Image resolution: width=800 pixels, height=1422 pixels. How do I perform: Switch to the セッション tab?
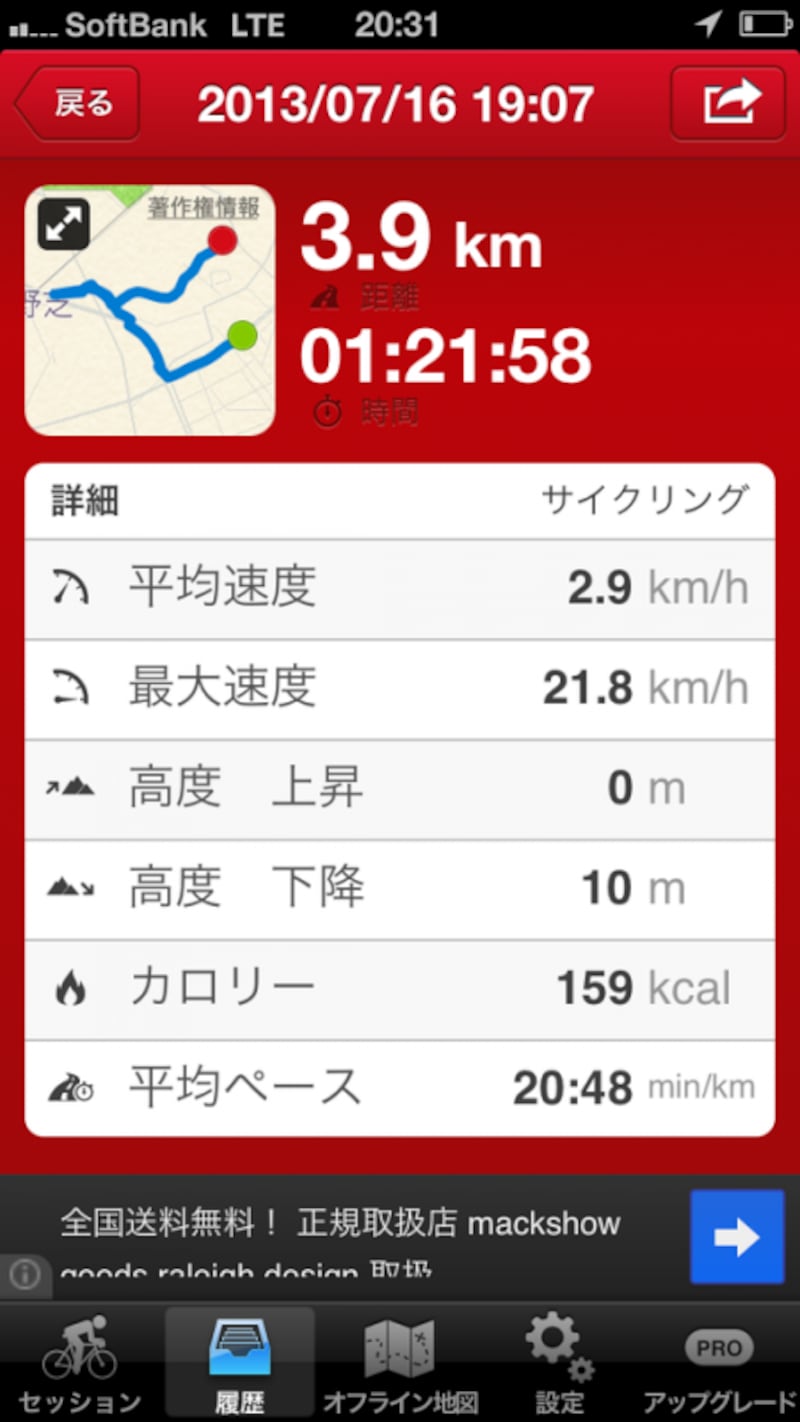coord(80,1365)
